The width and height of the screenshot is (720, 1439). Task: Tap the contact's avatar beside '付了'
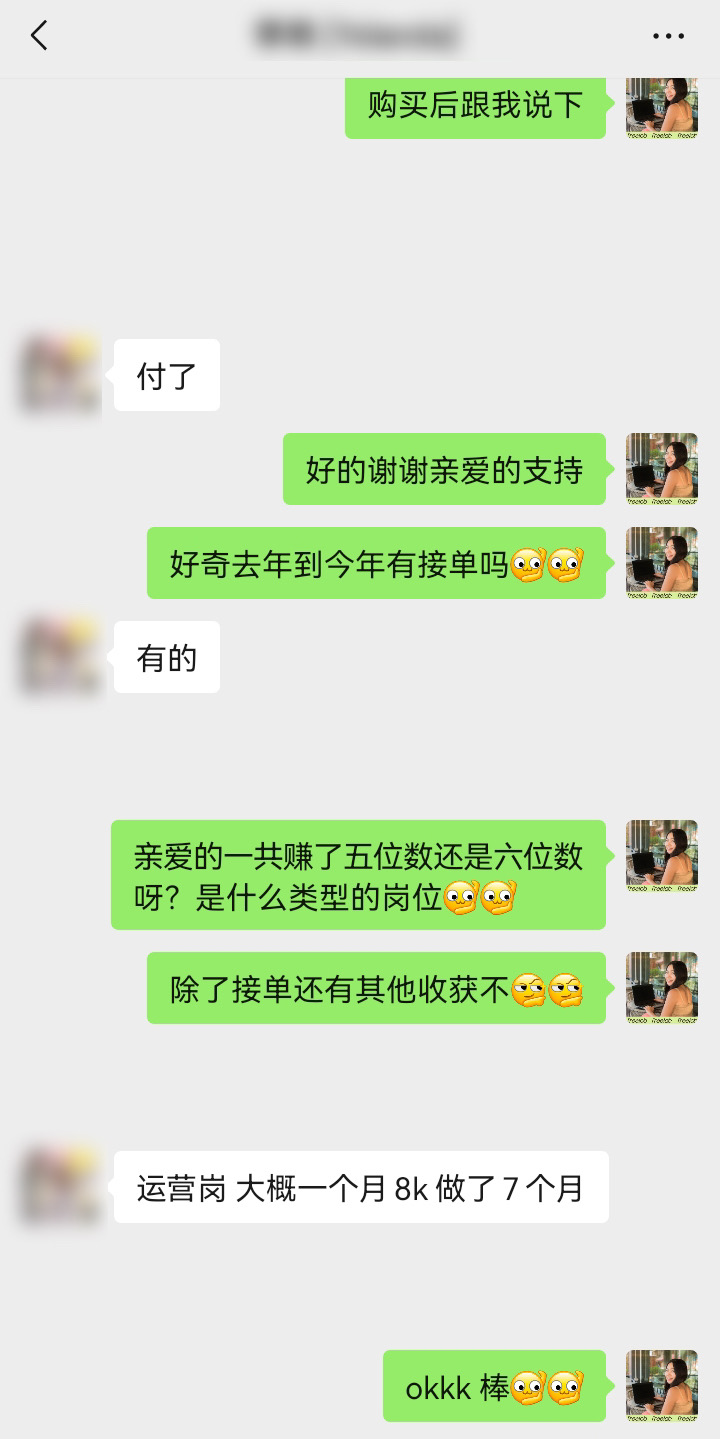tap(60, 375)
